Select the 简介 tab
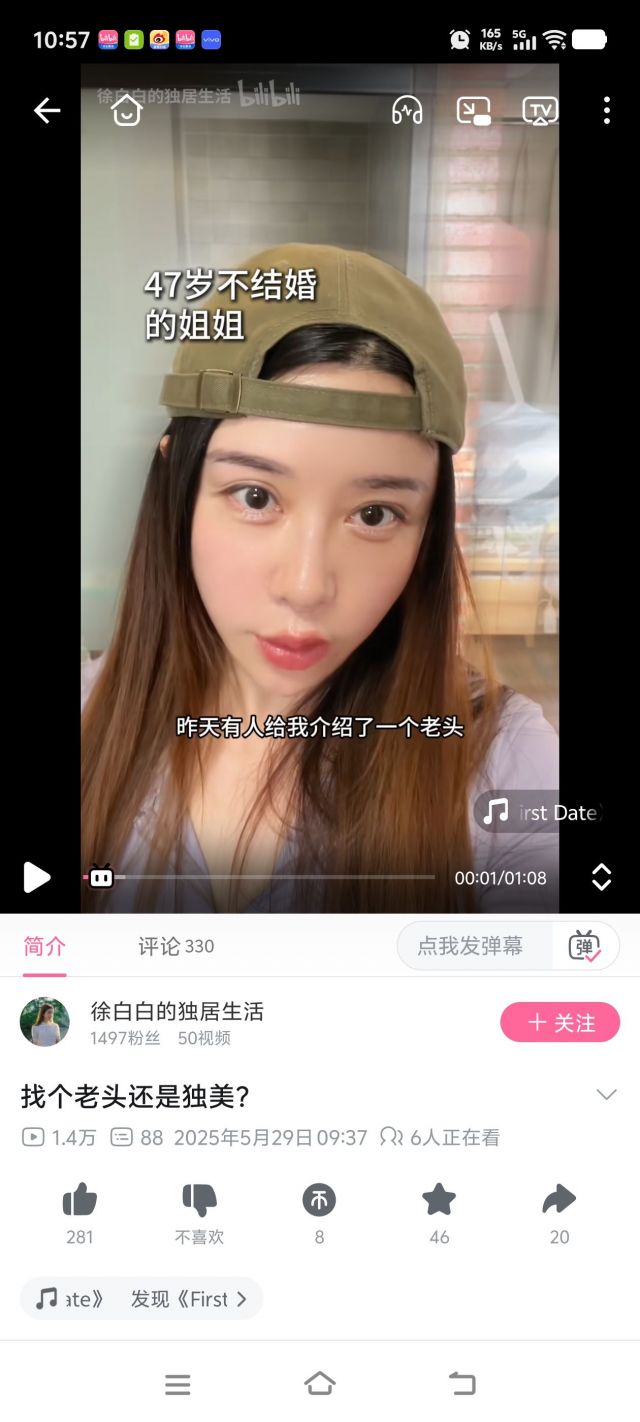The width and height of the screenshot is (640, 1422). (x=44, y=946)
